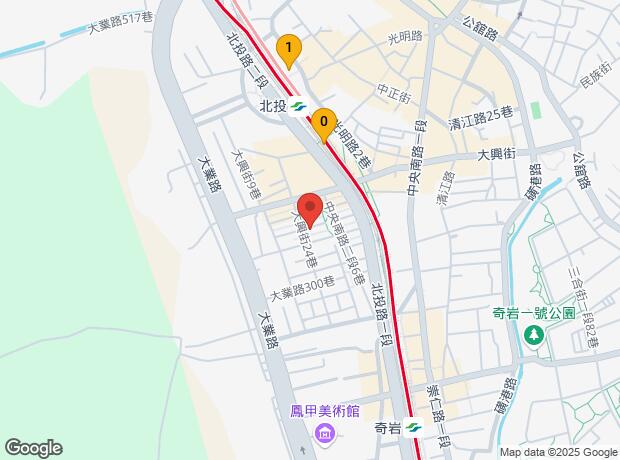Select the red location pin
Viewport: 620px width, 460px height.
pos(310,208)
